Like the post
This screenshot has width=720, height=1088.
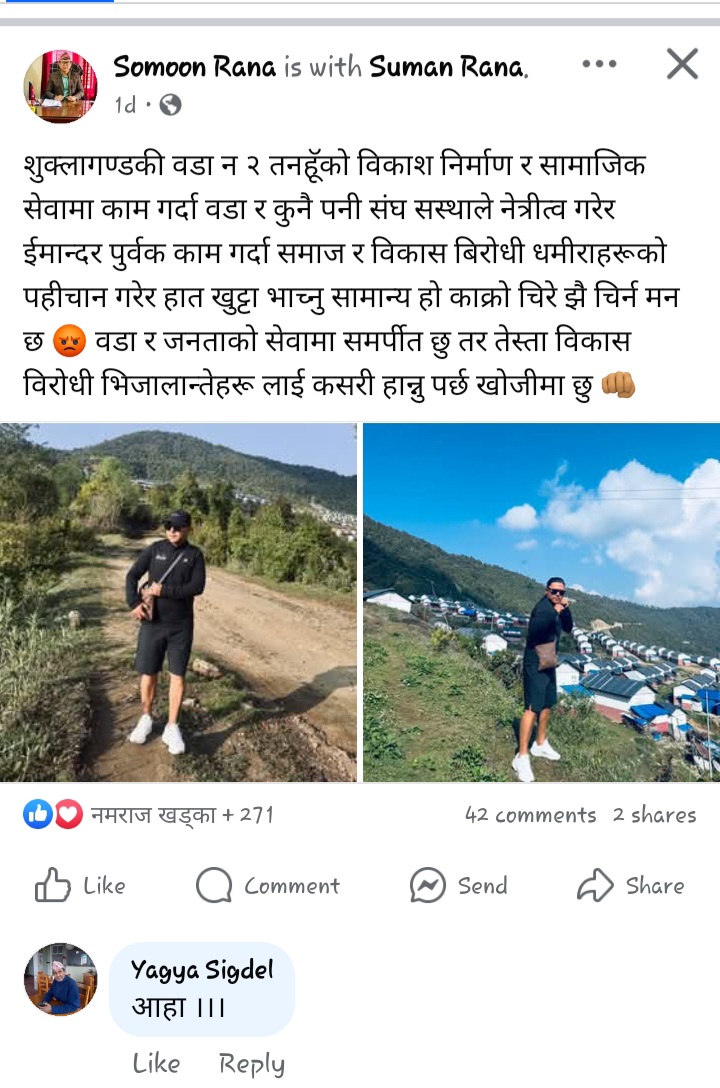tap(80, 885)
